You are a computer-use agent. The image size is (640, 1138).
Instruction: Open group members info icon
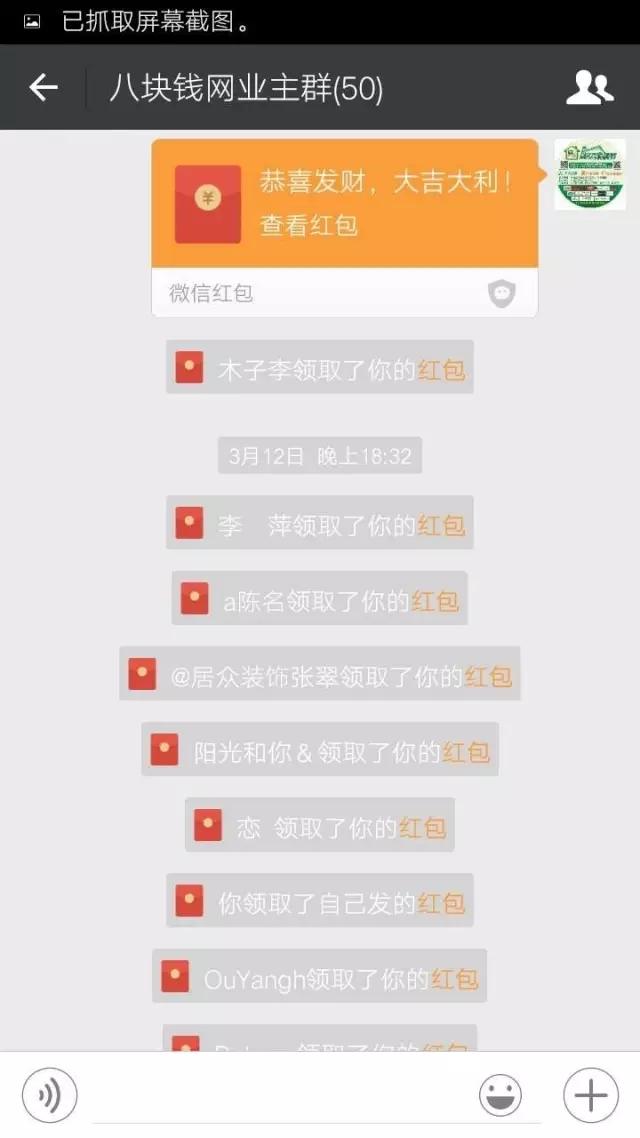pyautogui.click(x=589, y=88)
